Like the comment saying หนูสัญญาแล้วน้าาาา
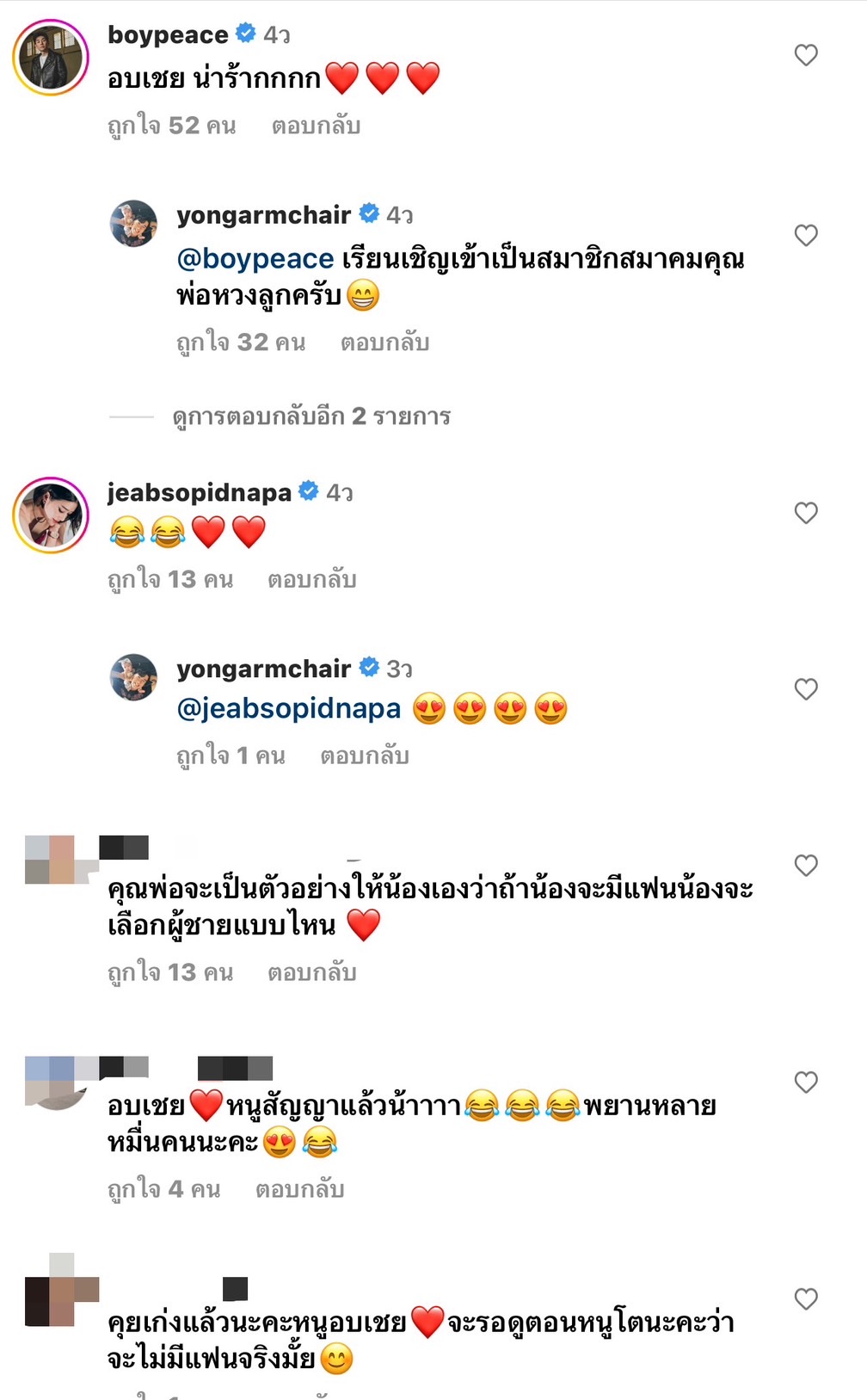 [806, 1082]
